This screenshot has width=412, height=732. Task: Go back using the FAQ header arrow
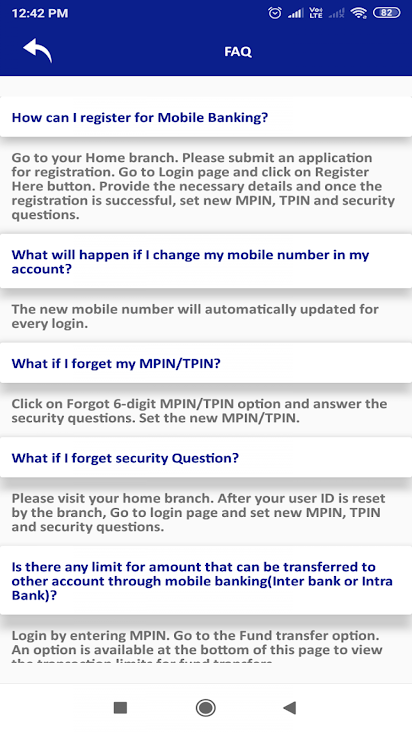(x=37, y=50)
